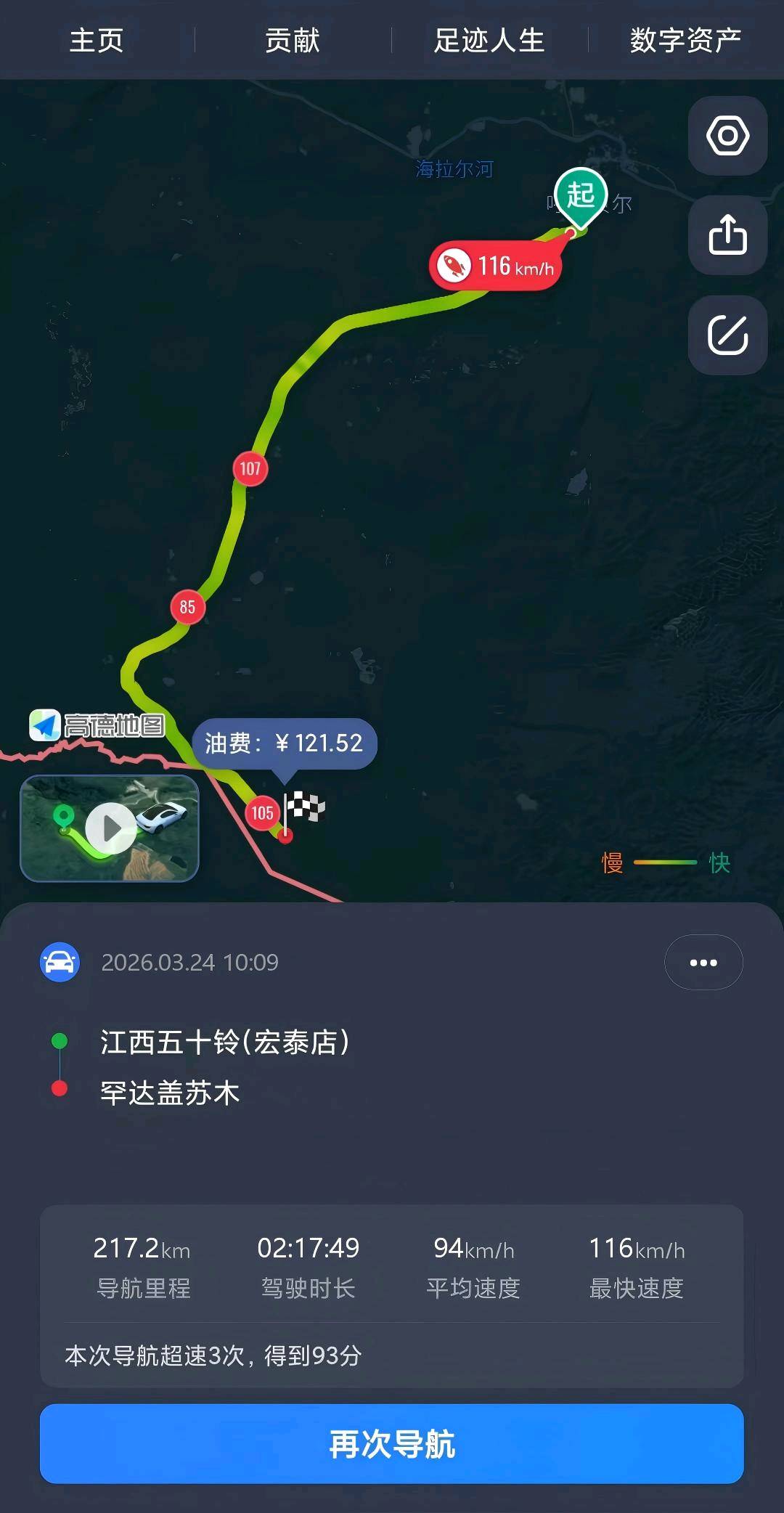Open the three-dot more options button
784x1513 pixels.
tap(703, 963)
